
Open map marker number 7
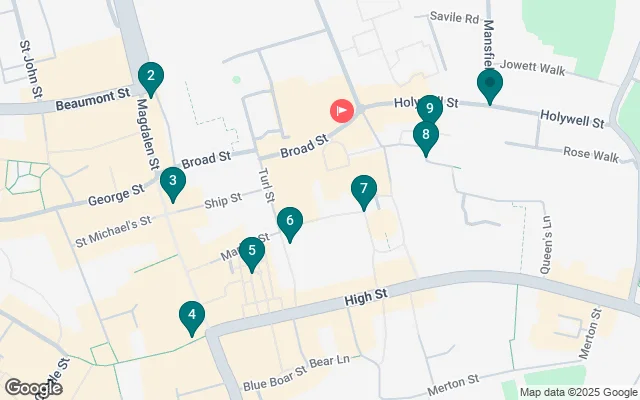[364, 189]
